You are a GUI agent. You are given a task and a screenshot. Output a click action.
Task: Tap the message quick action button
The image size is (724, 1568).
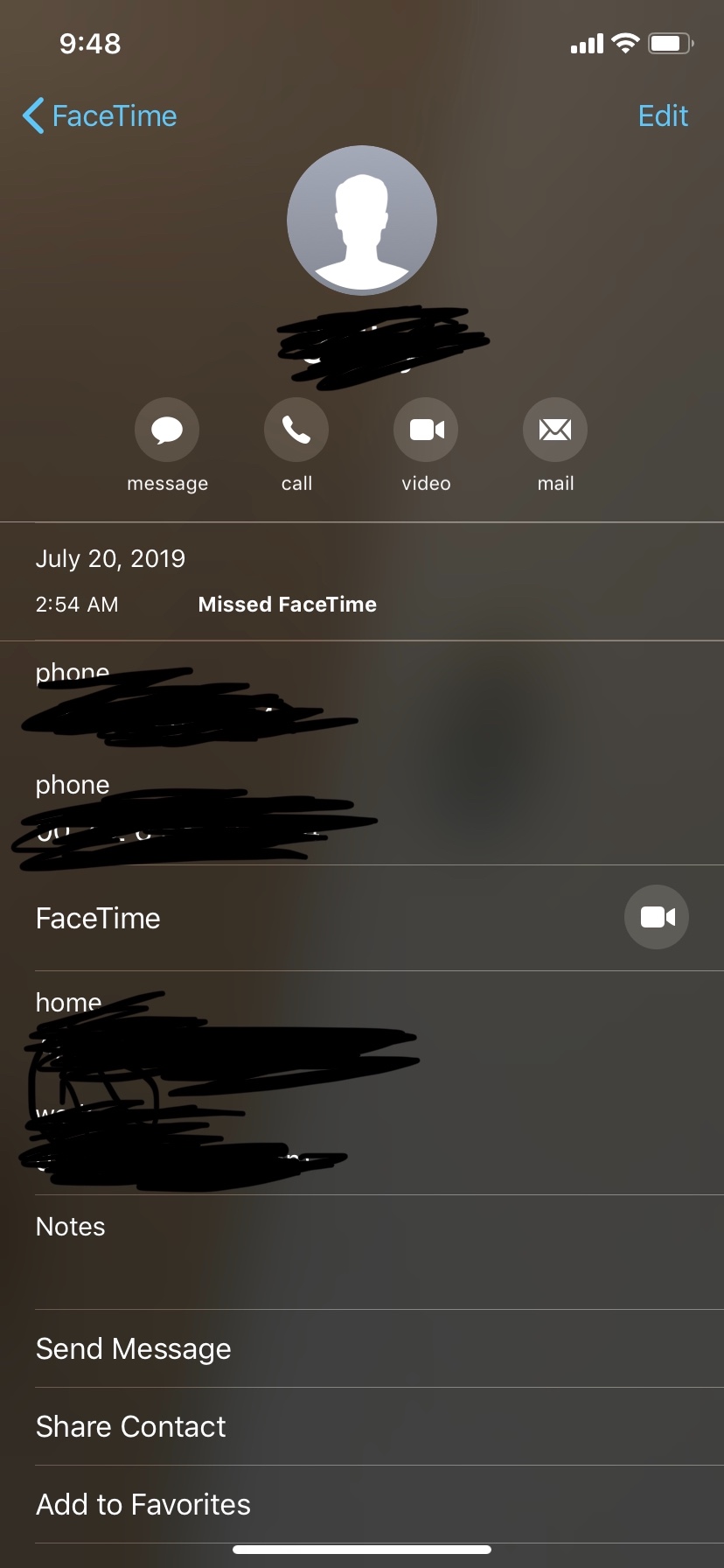(x=167, y=430)
